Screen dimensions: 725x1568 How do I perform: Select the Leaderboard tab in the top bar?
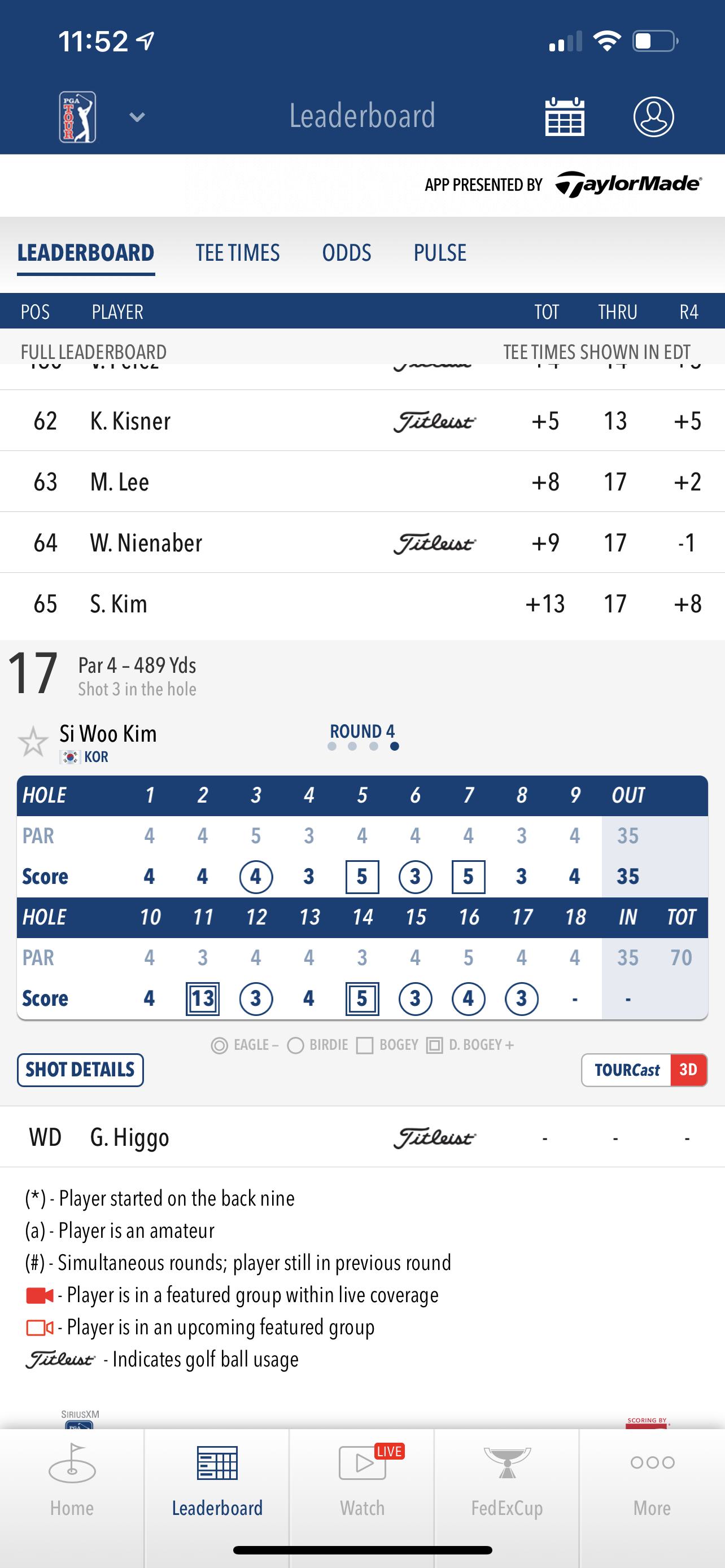click(86, 253)
